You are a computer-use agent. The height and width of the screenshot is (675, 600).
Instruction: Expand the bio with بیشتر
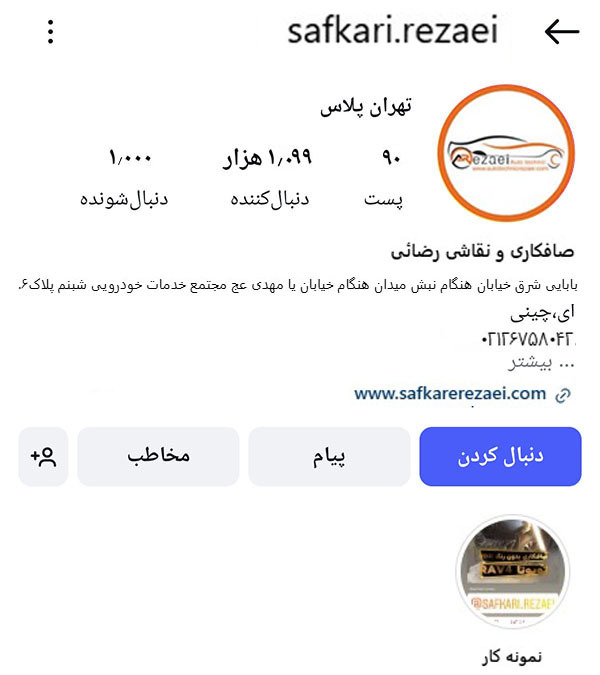coord(526,361)
